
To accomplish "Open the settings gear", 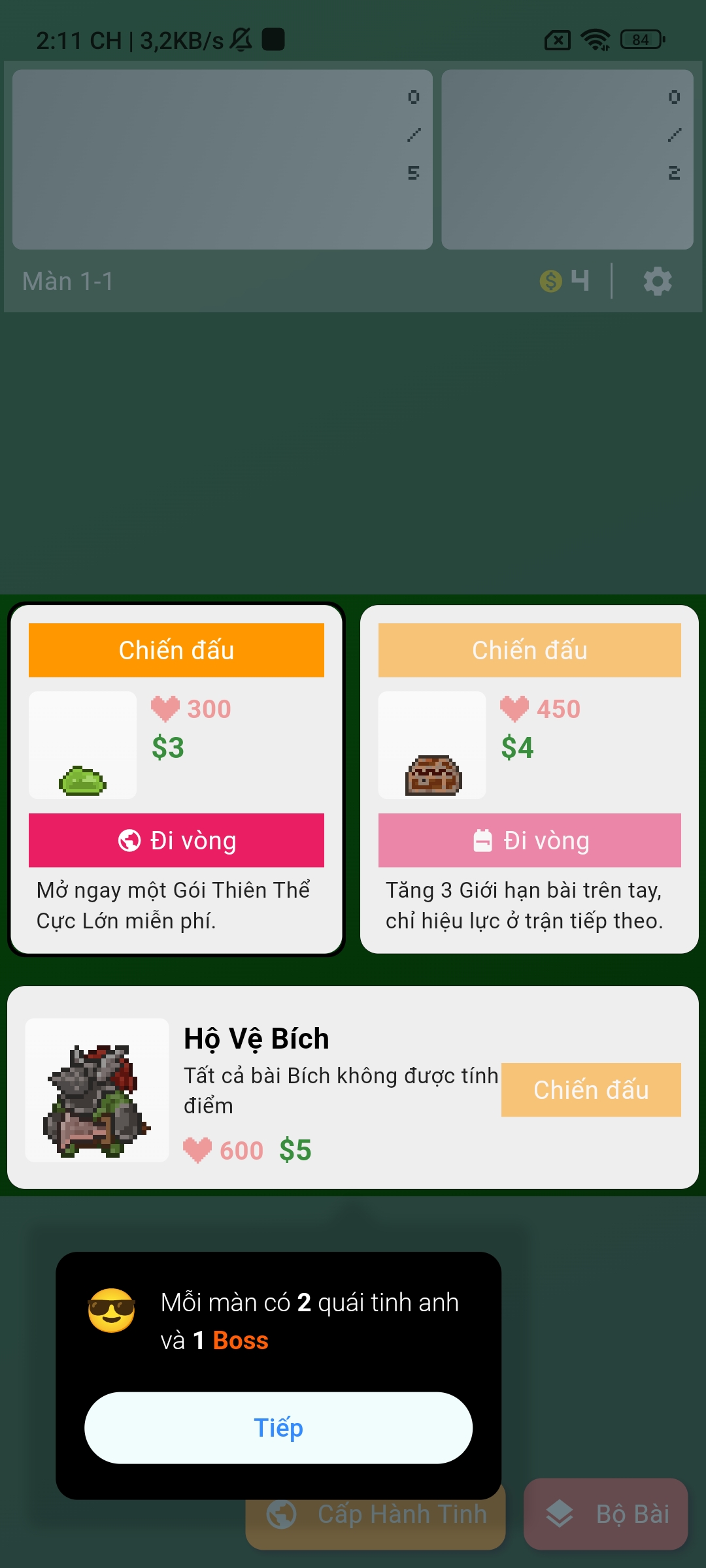I will pyautogui.click(x=658, y=282).
